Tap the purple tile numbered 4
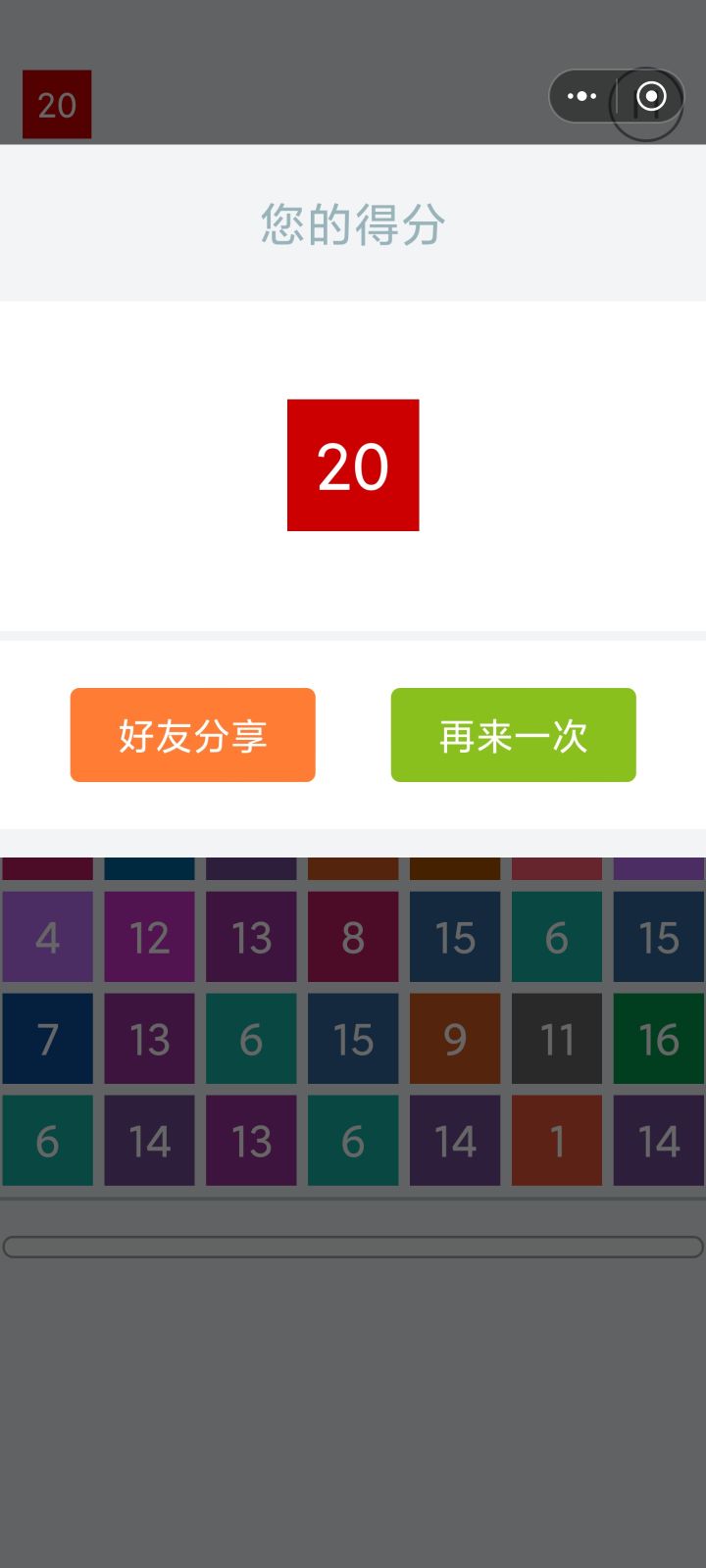The width and height of the screenshot is (706, 1568). click(47, 937)
